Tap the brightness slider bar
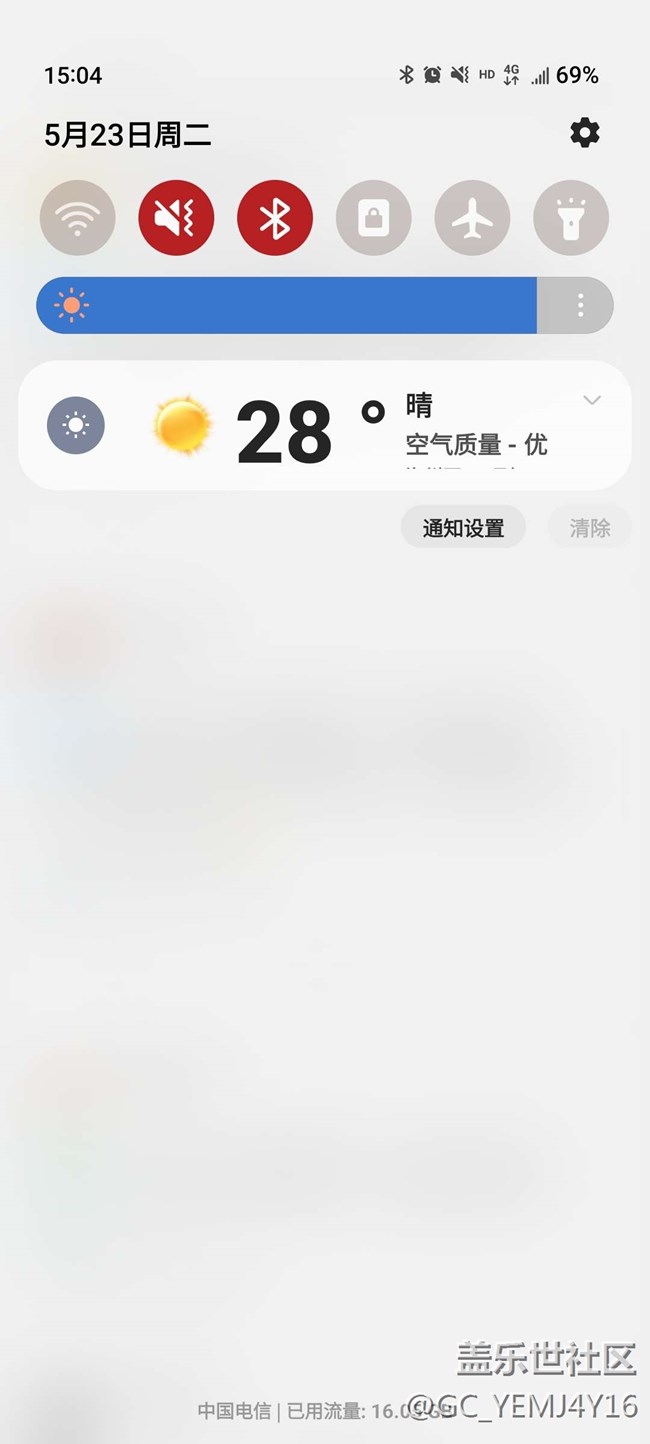Screen dimensions: 650x1444 coord(287,305)
